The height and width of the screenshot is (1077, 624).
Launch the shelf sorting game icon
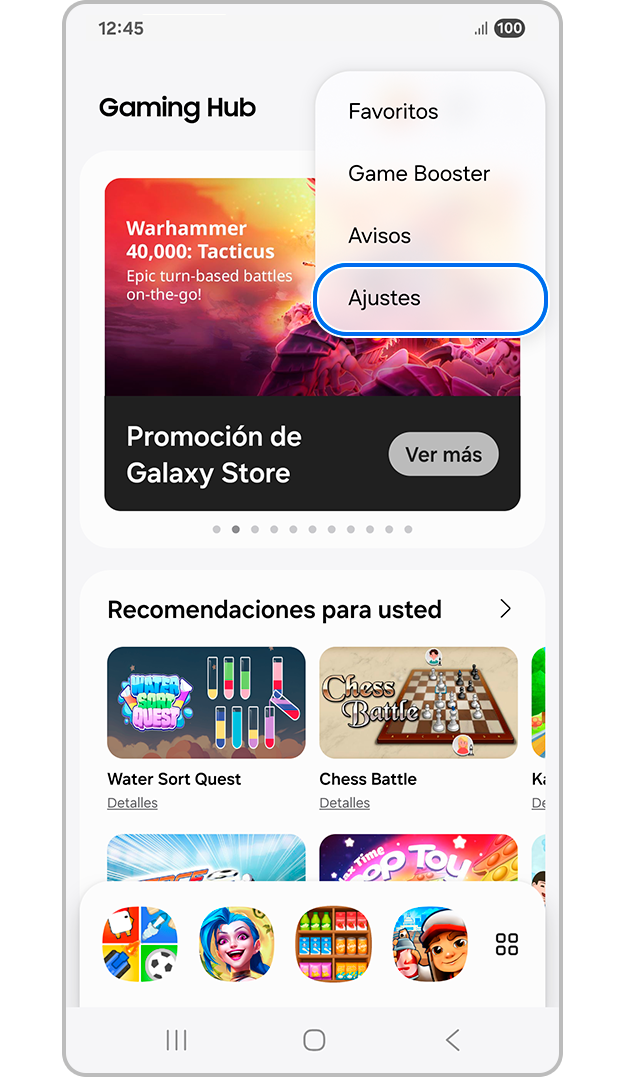(333, 944)
